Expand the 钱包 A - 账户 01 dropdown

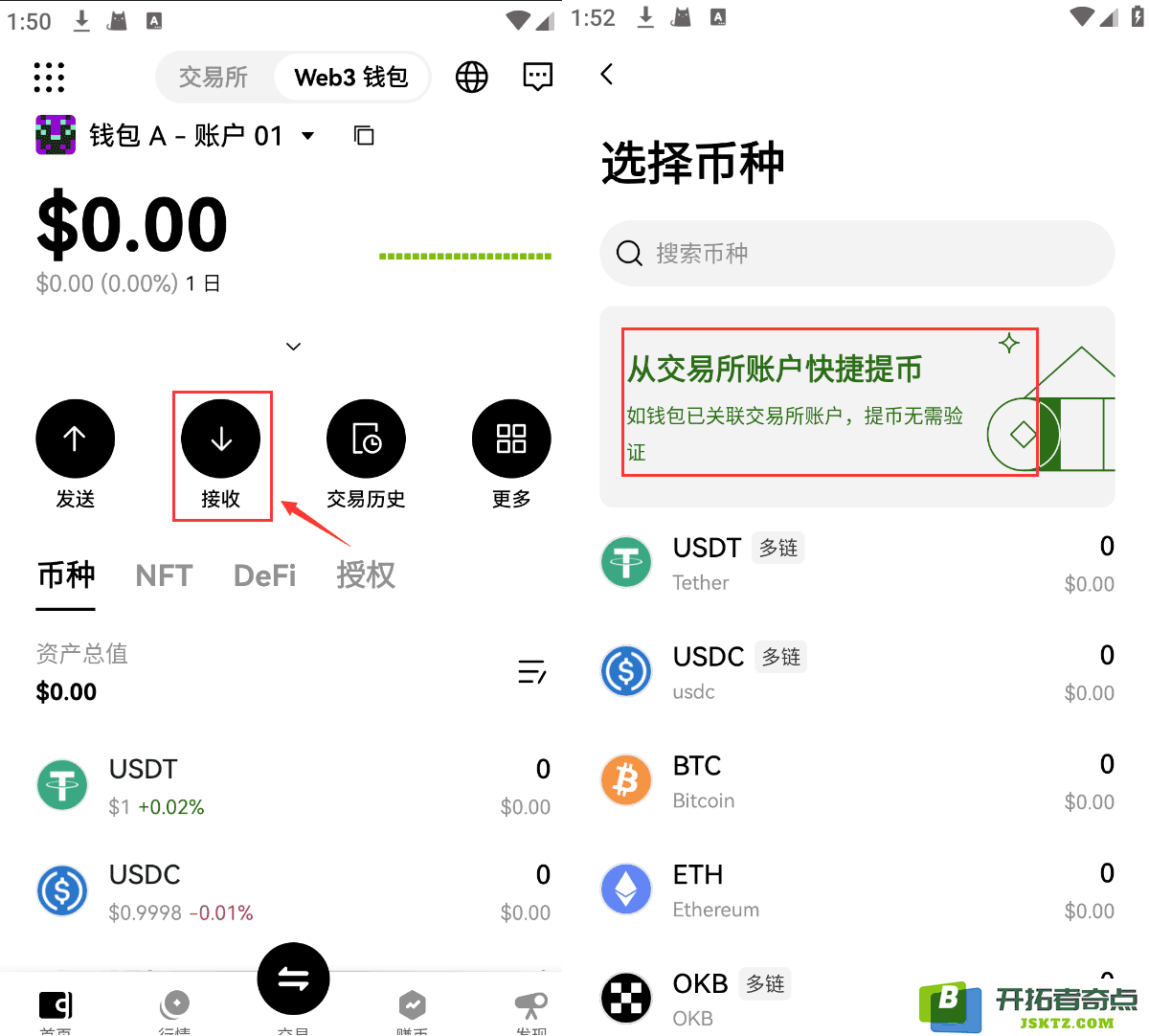click(308, 136)
